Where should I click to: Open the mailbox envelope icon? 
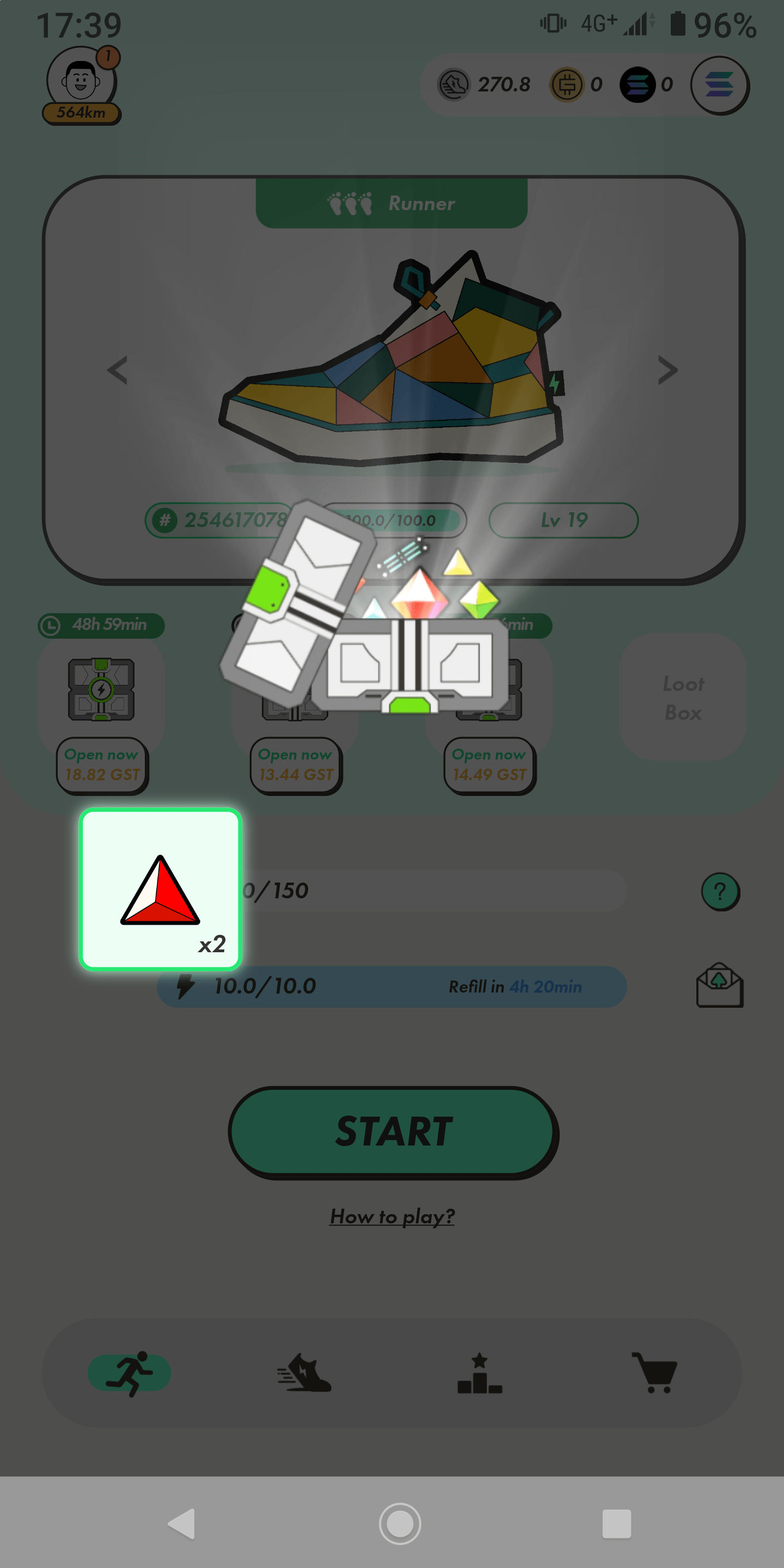point(719,985)
